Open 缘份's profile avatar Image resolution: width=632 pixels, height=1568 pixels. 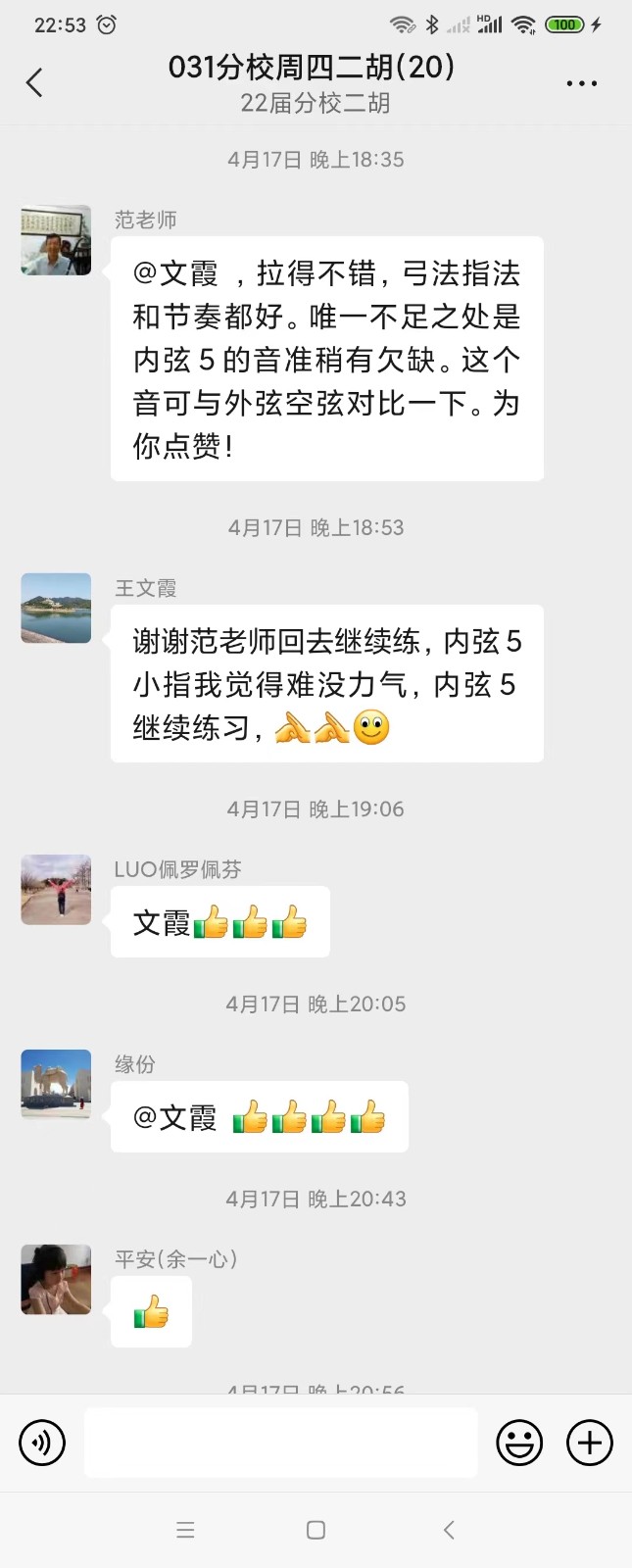[x=56, y=1085]
